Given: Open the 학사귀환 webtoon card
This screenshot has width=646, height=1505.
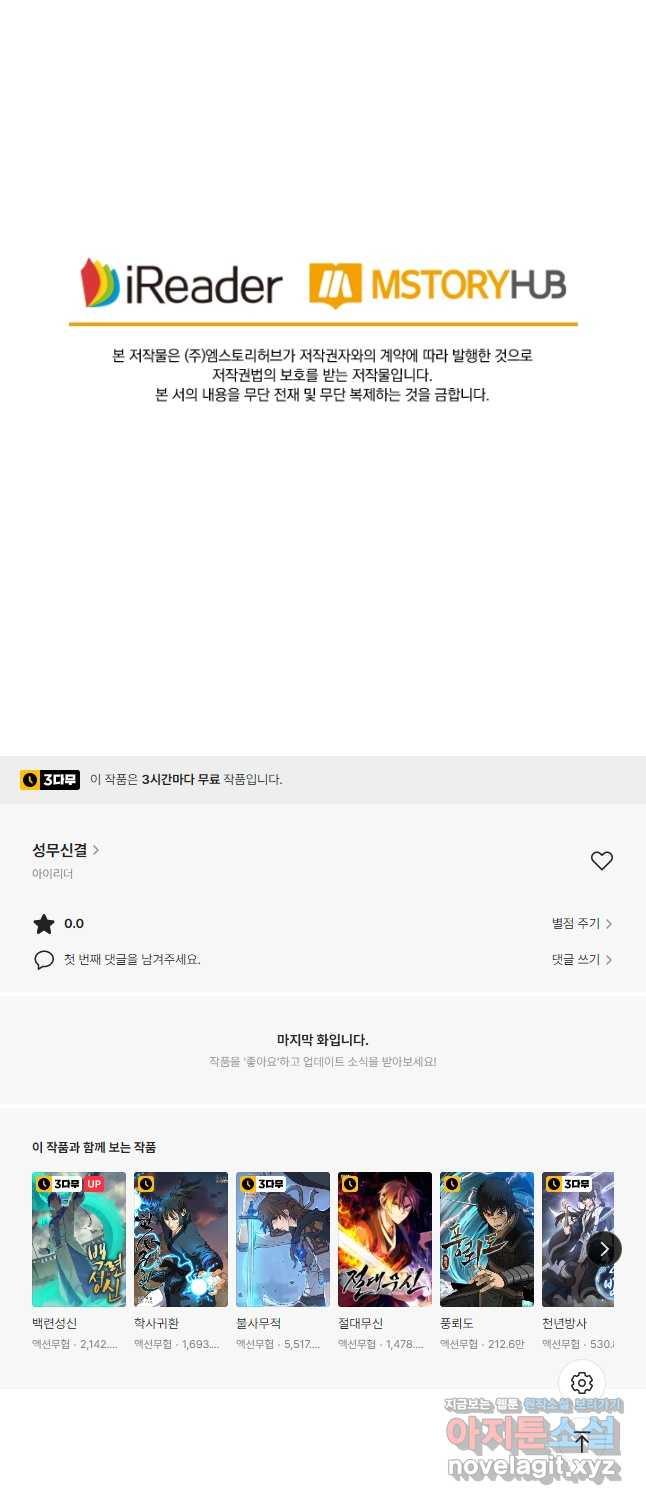Looking at the screenshot, I should (x=181, y=1239).
